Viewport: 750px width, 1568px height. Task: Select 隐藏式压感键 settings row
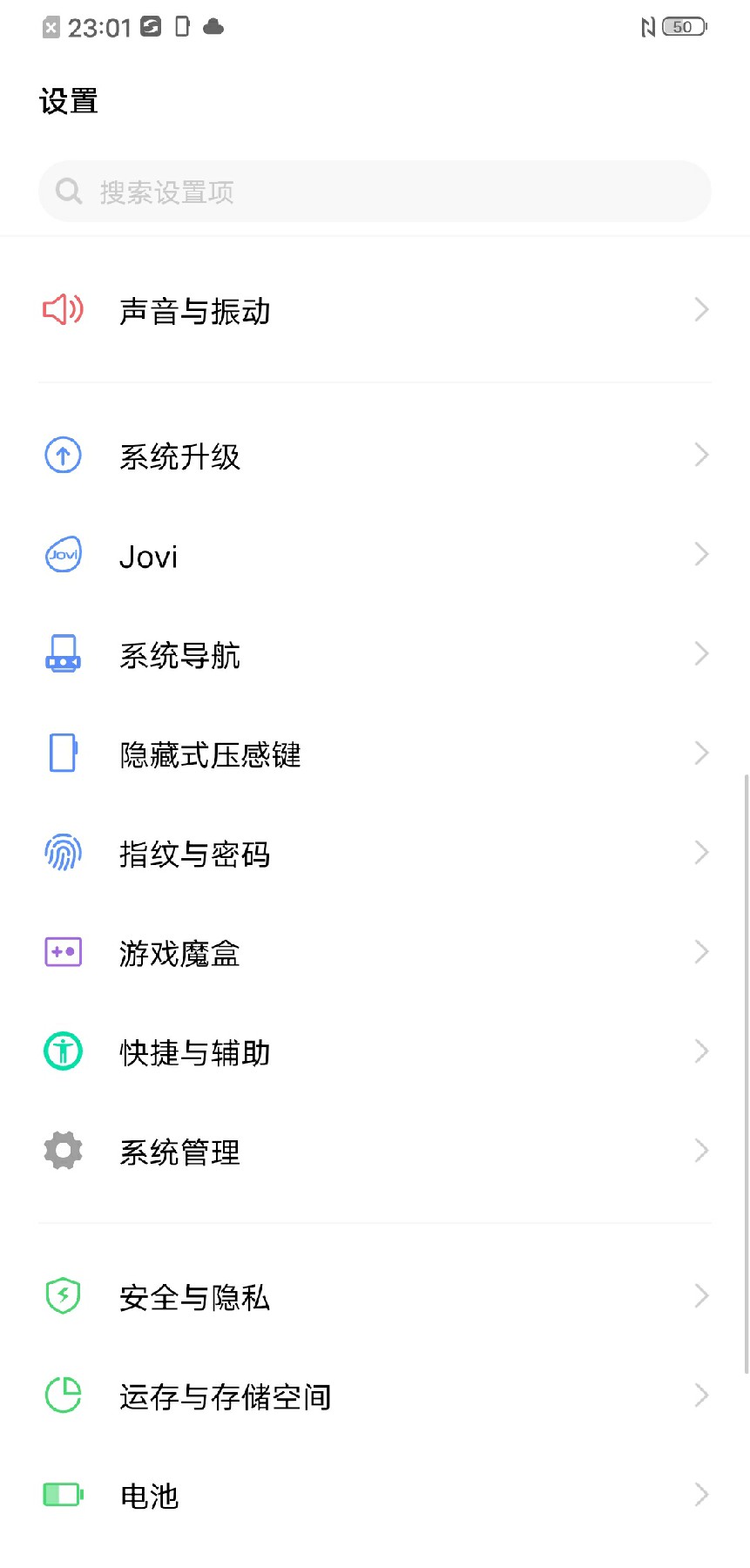(375, 754)
